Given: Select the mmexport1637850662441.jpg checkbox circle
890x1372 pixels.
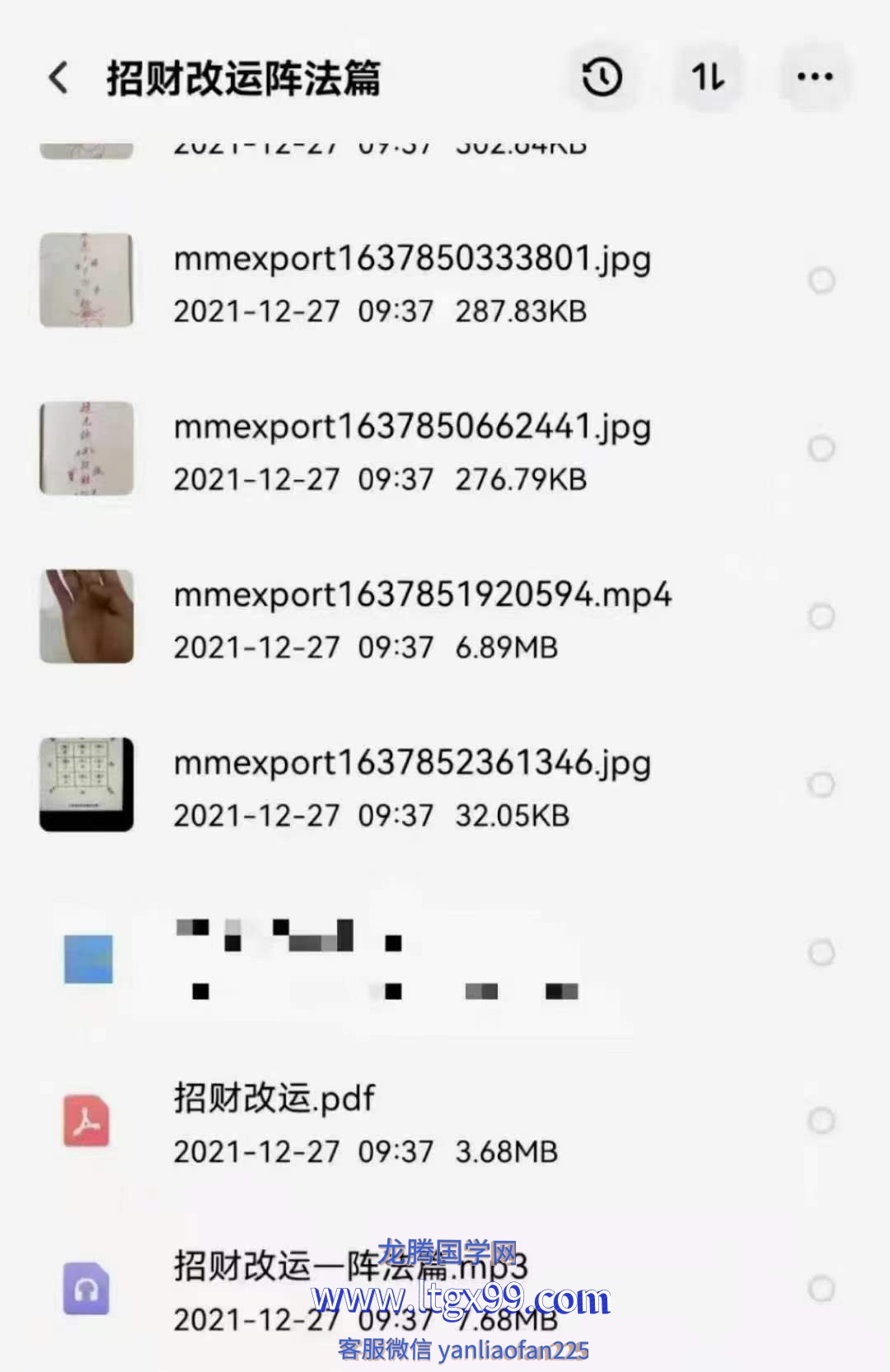Looking at the screenshot, I should pyautogui.click(x=821, y=449).
